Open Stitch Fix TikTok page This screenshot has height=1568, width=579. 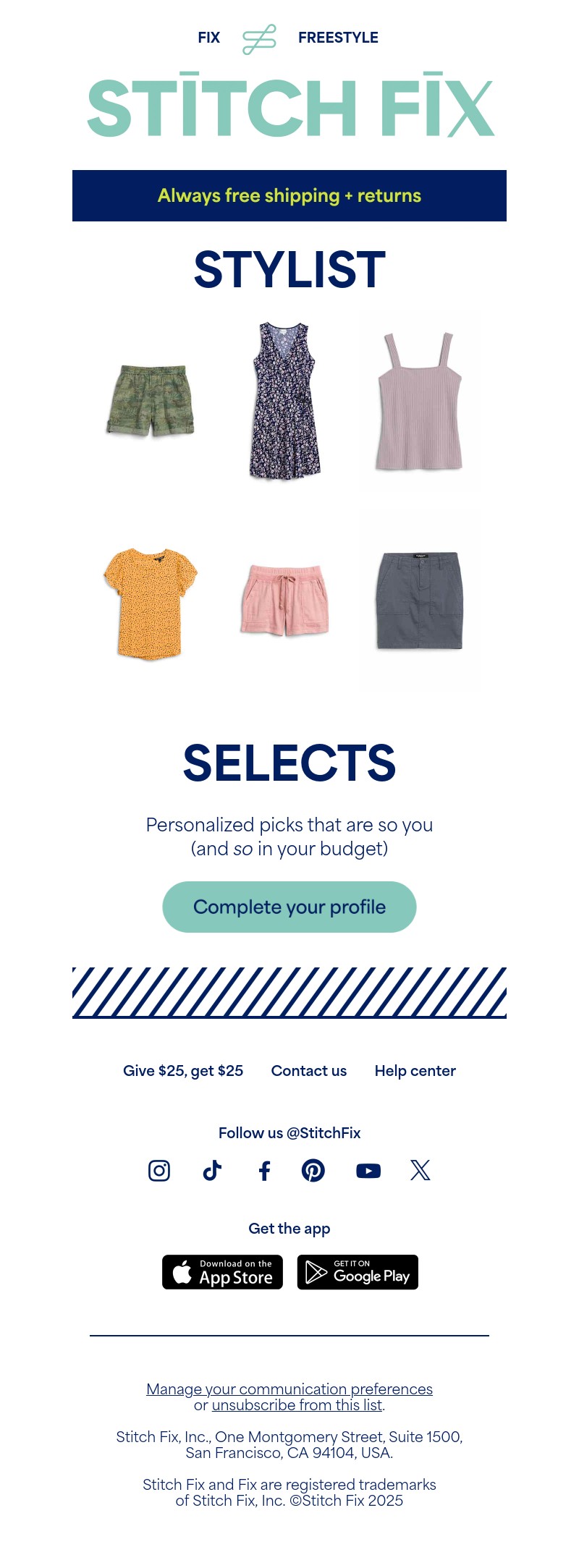(x=212, y=1170)
